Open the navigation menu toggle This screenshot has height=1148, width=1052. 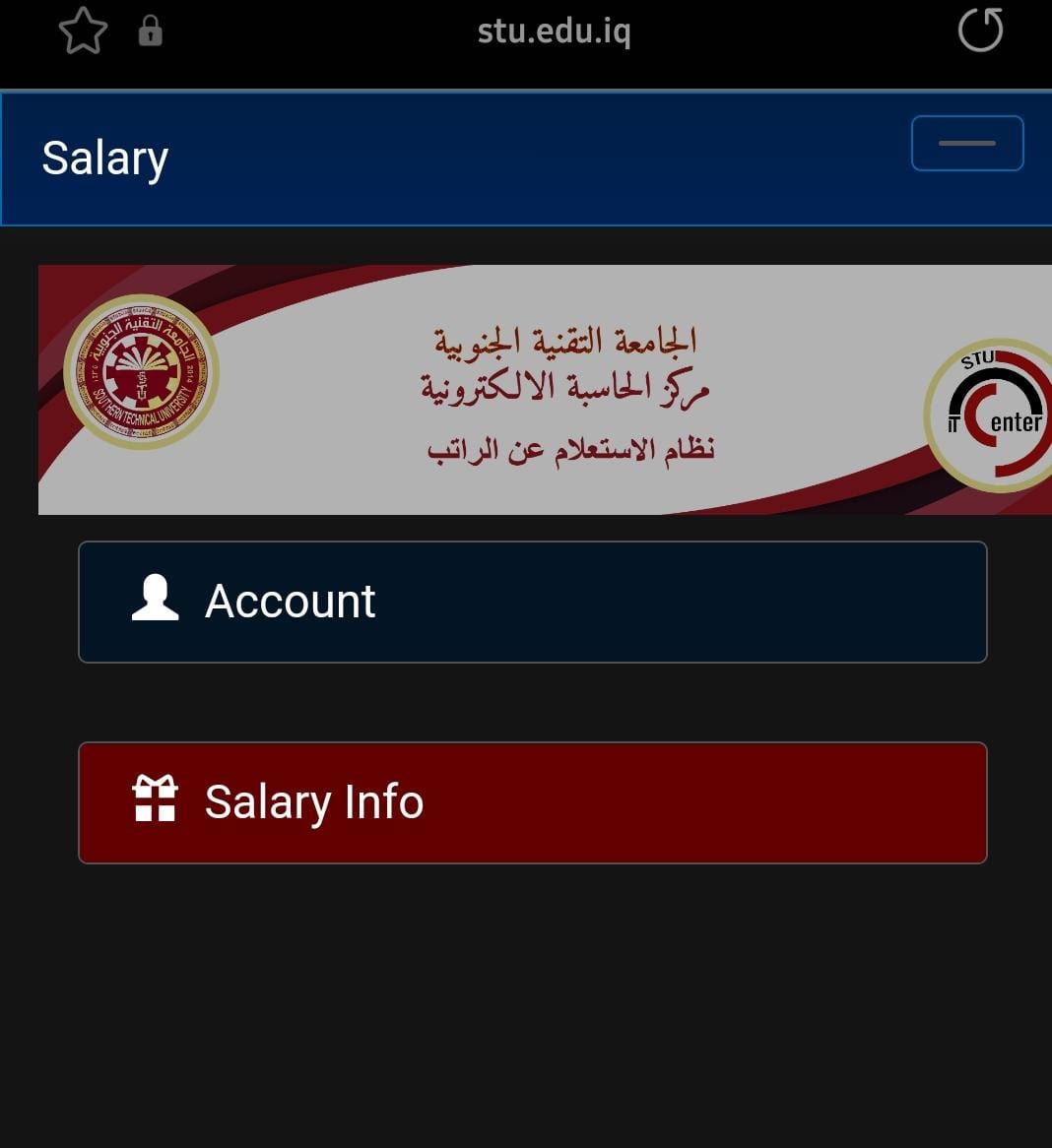click(966, 144)
